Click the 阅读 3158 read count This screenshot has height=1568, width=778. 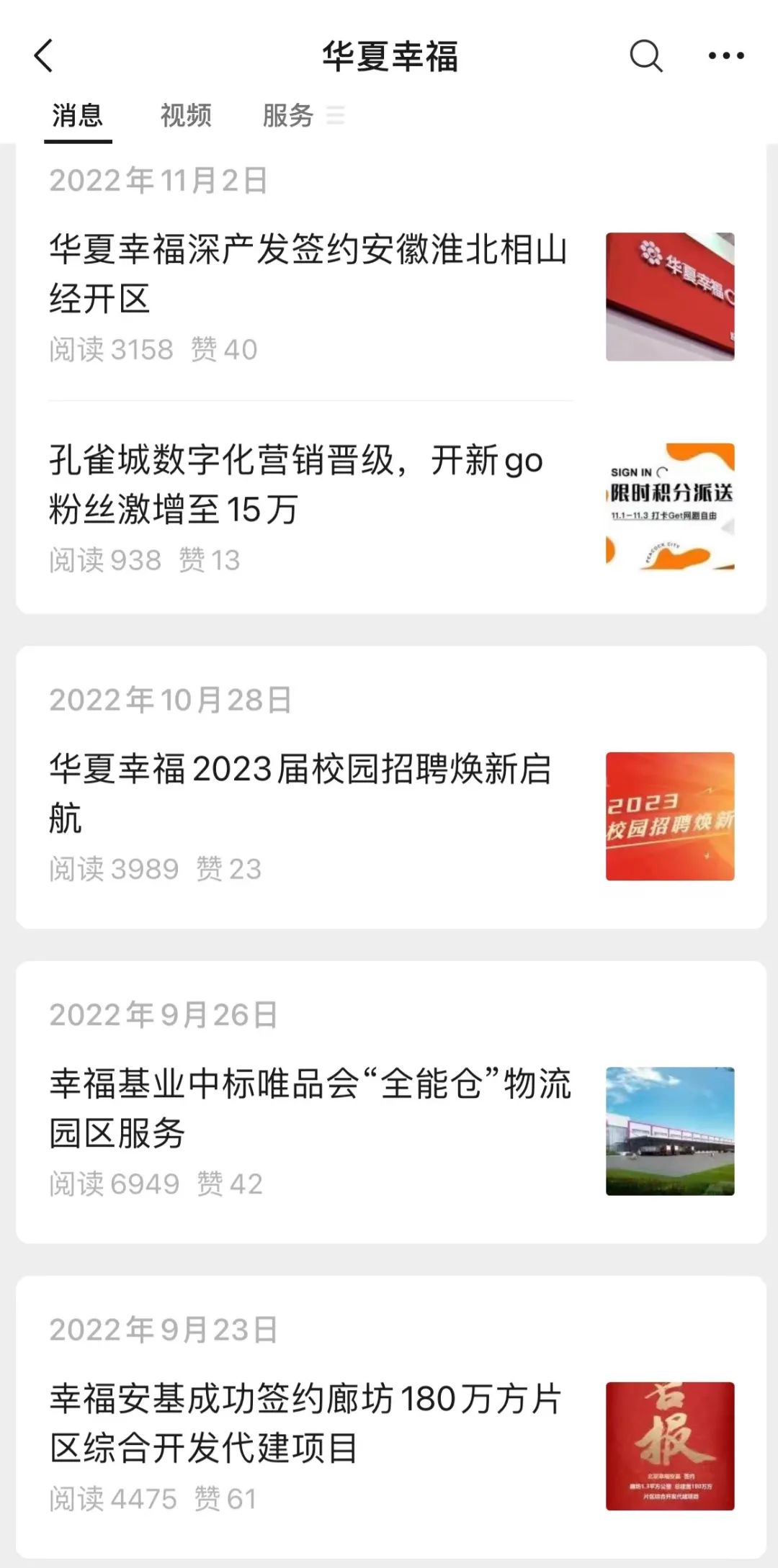(112, 350)
